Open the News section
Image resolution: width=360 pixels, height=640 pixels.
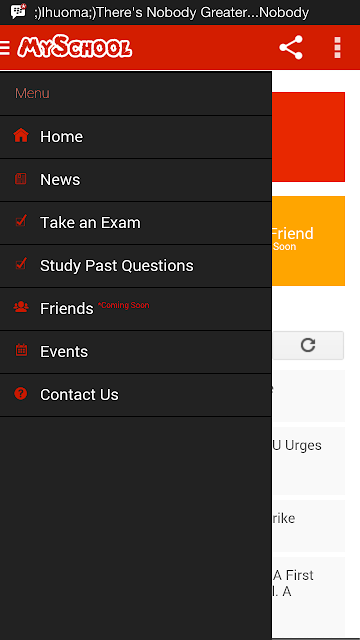136,180
